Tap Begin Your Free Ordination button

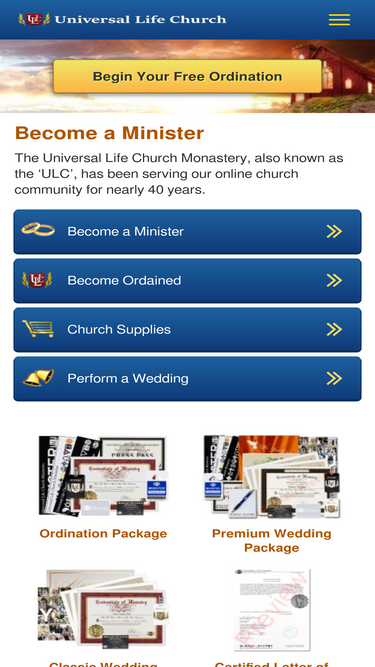(x=187, y=76)
